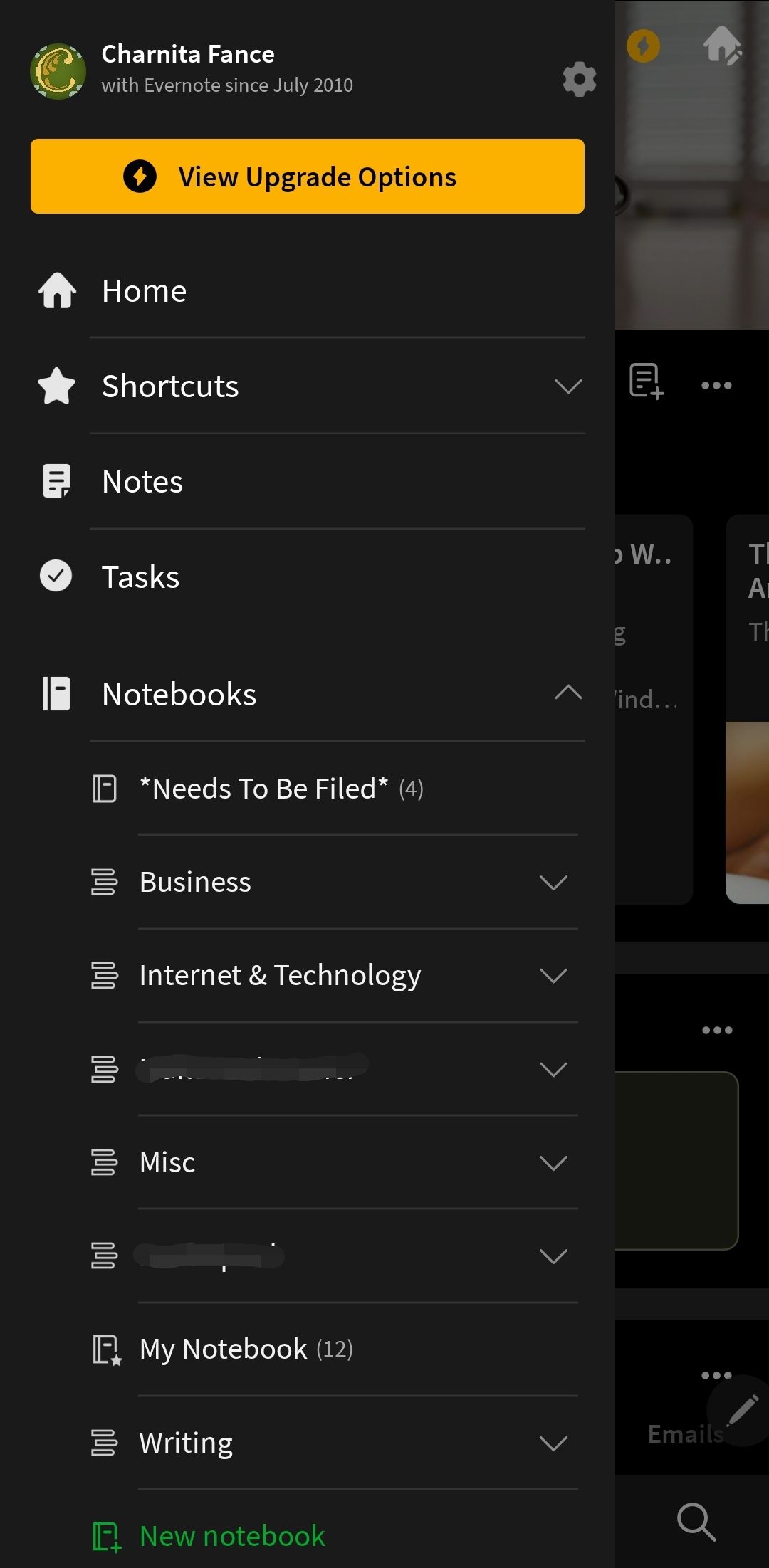The width and height of the screenshot is (769, 1568).
Task: Expand the Internet & Technology stack
Action: [553, 975]
